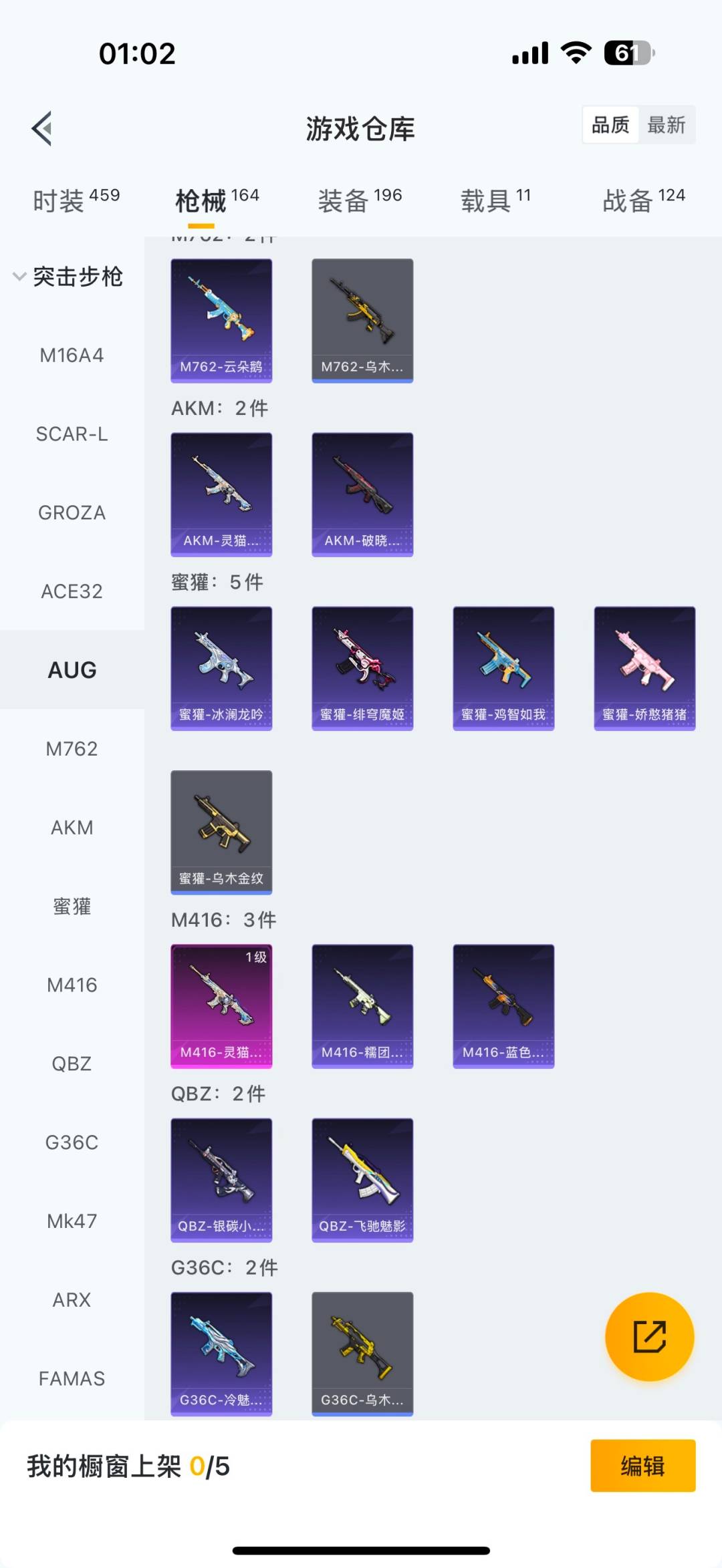
Task: Open the G36C-冷魅 skin
Action: click(x=221, y=1354)
